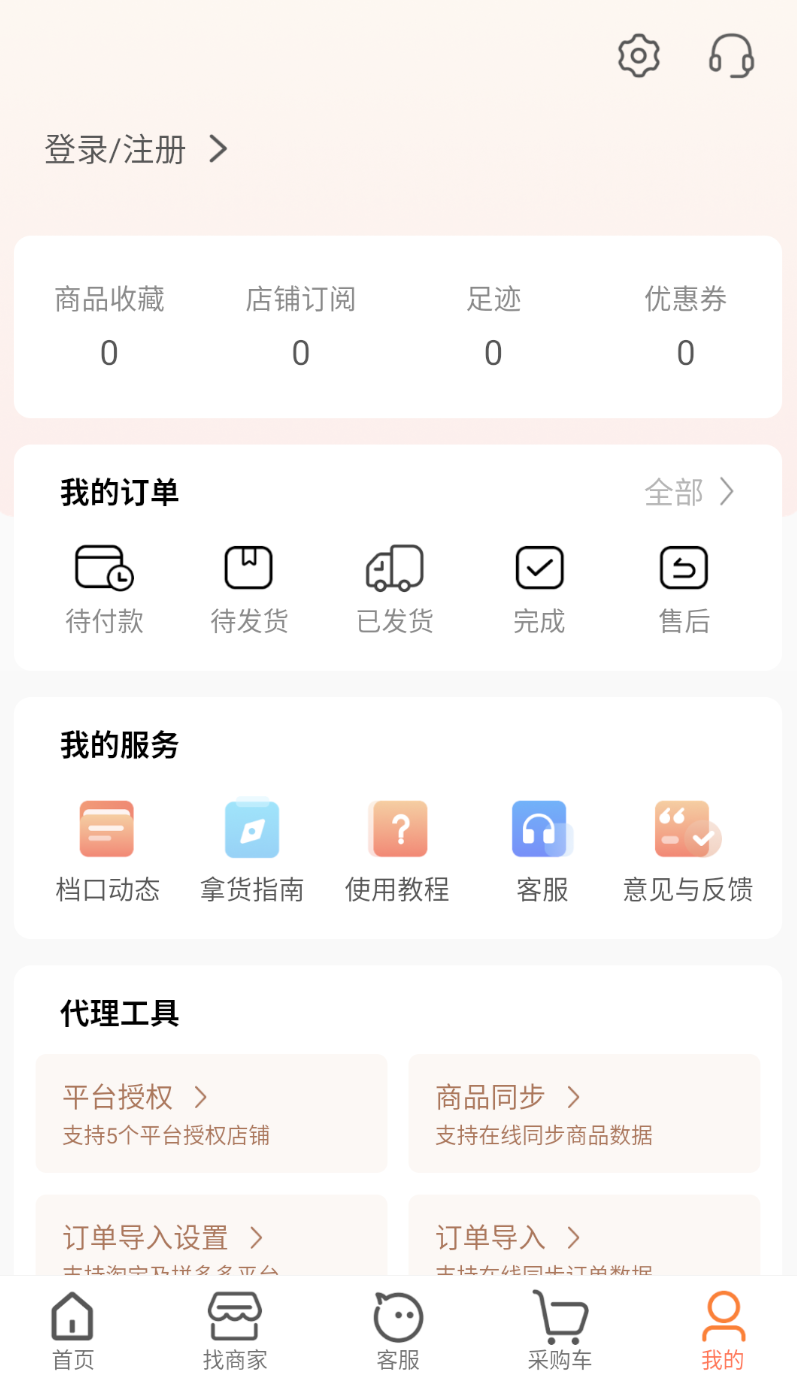The width and height of the screenshot is (797, 1376).
Task: Open 优惠券 coupons
Action: click(x=685, y=326)
